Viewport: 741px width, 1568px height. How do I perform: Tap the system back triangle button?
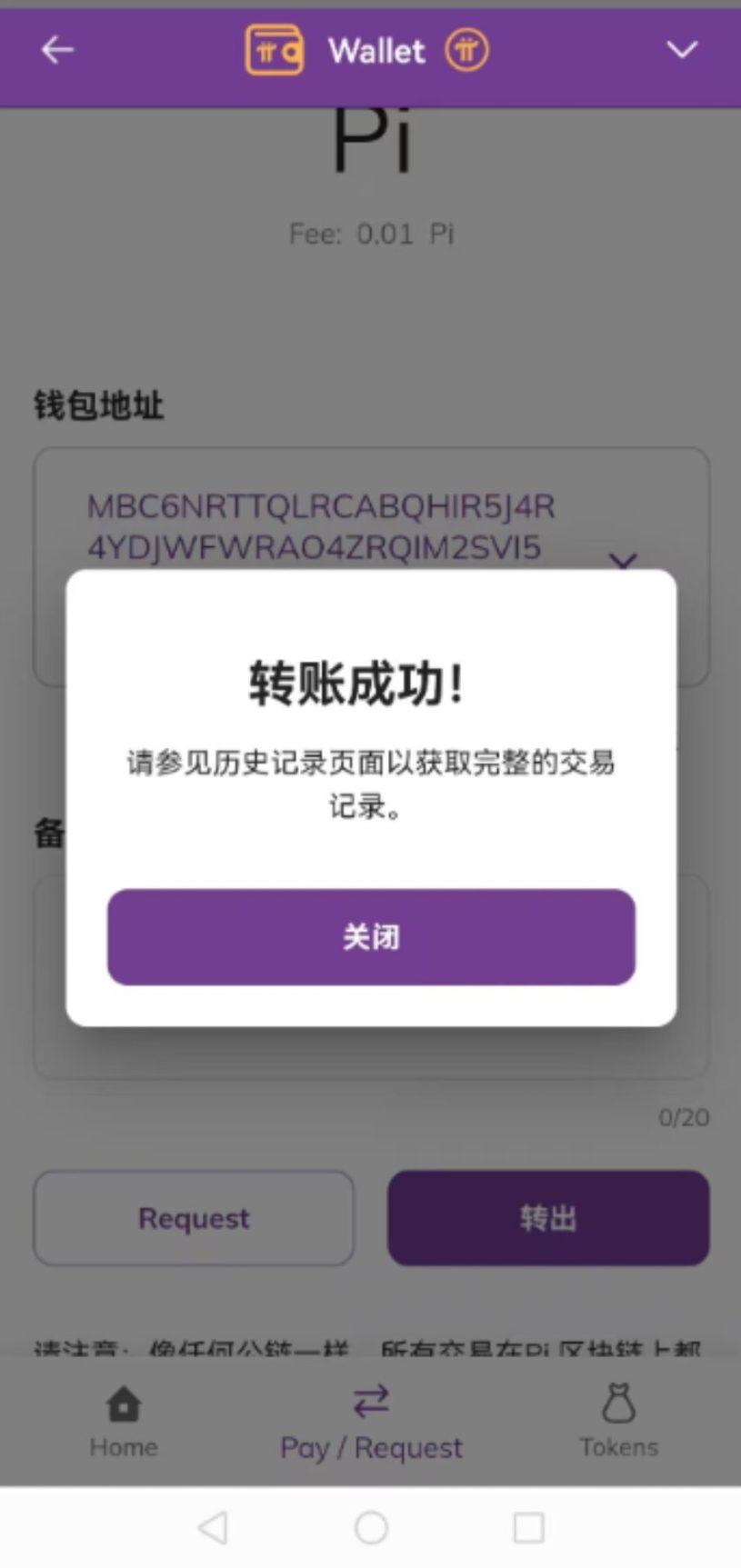point(214,1528)
